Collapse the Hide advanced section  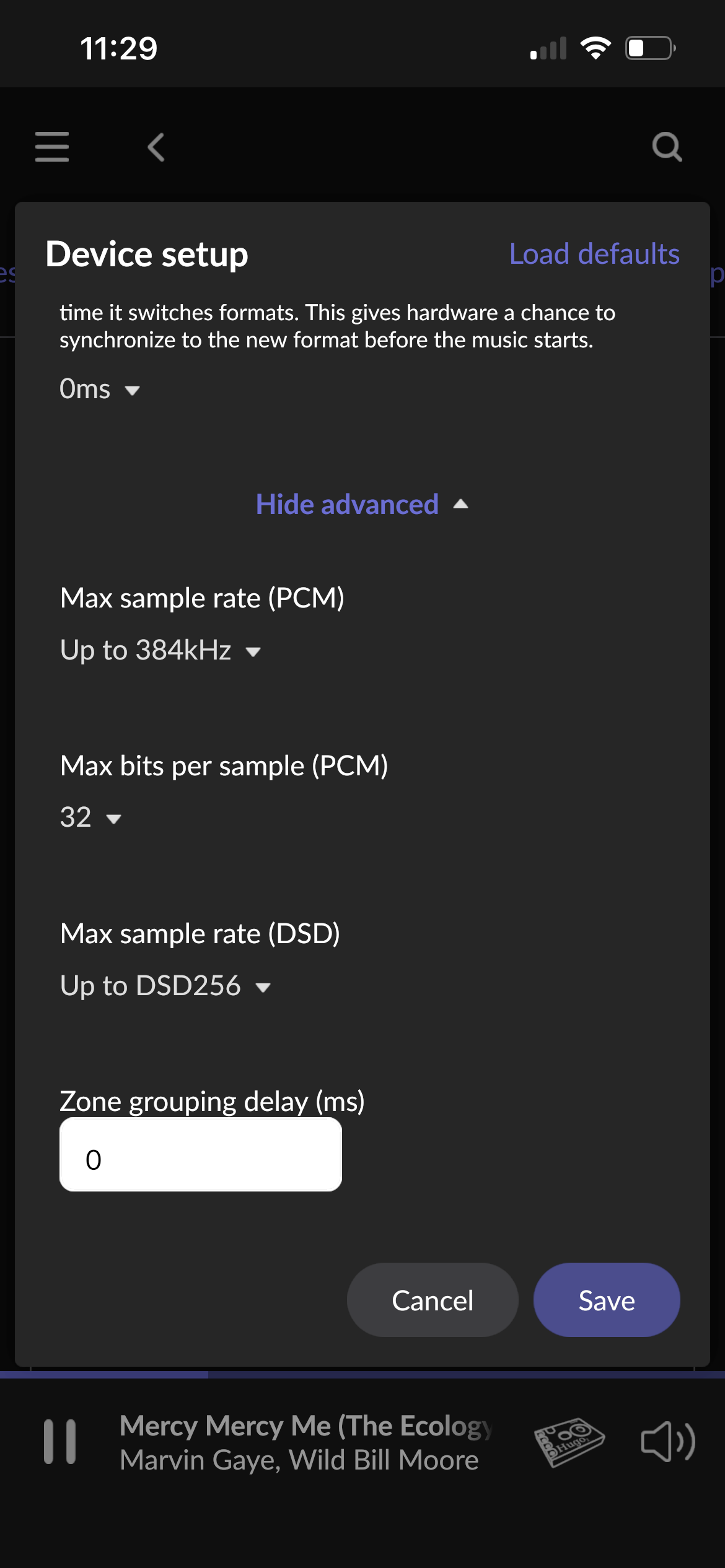click(x=362, y=504)
